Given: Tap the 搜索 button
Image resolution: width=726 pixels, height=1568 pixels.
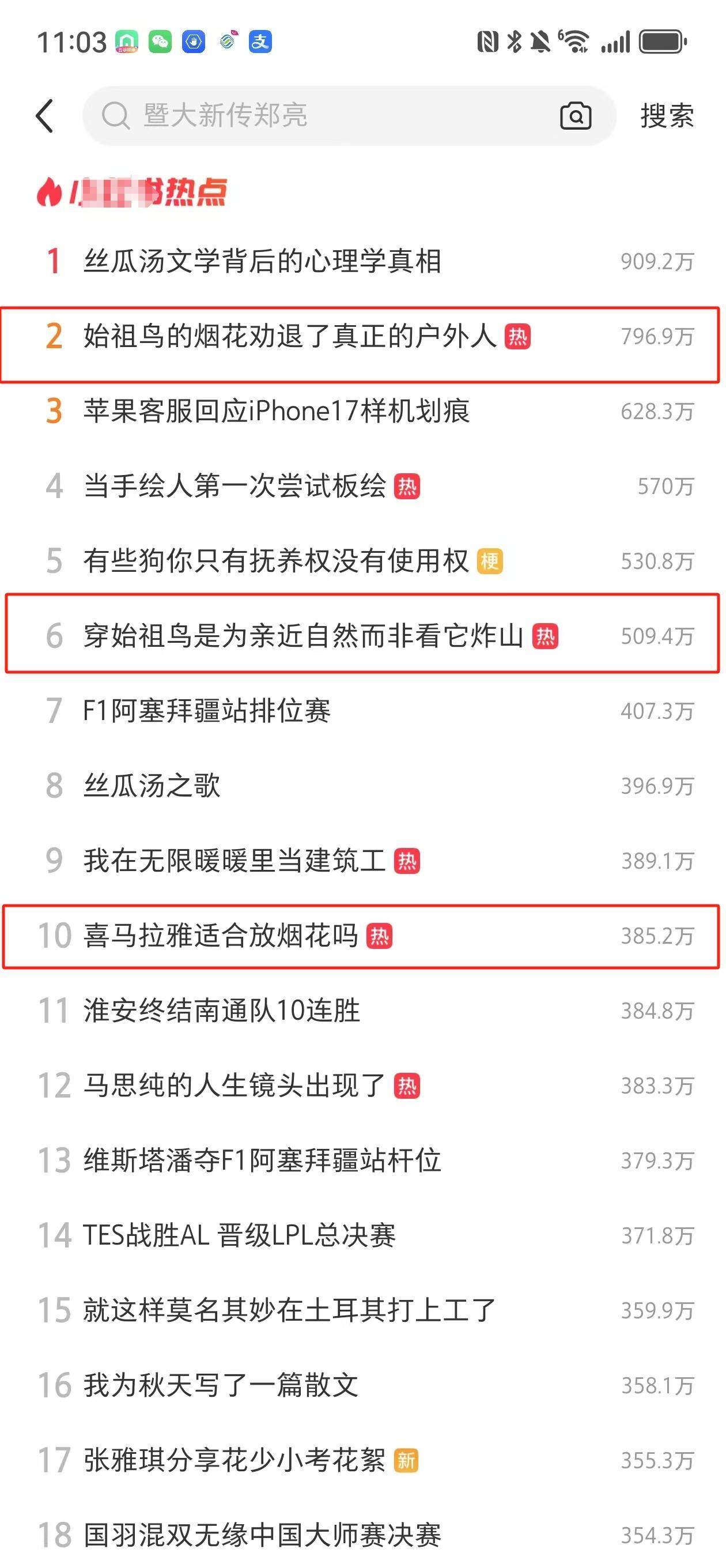Looking at the screenshot, I should pos(666,116).
